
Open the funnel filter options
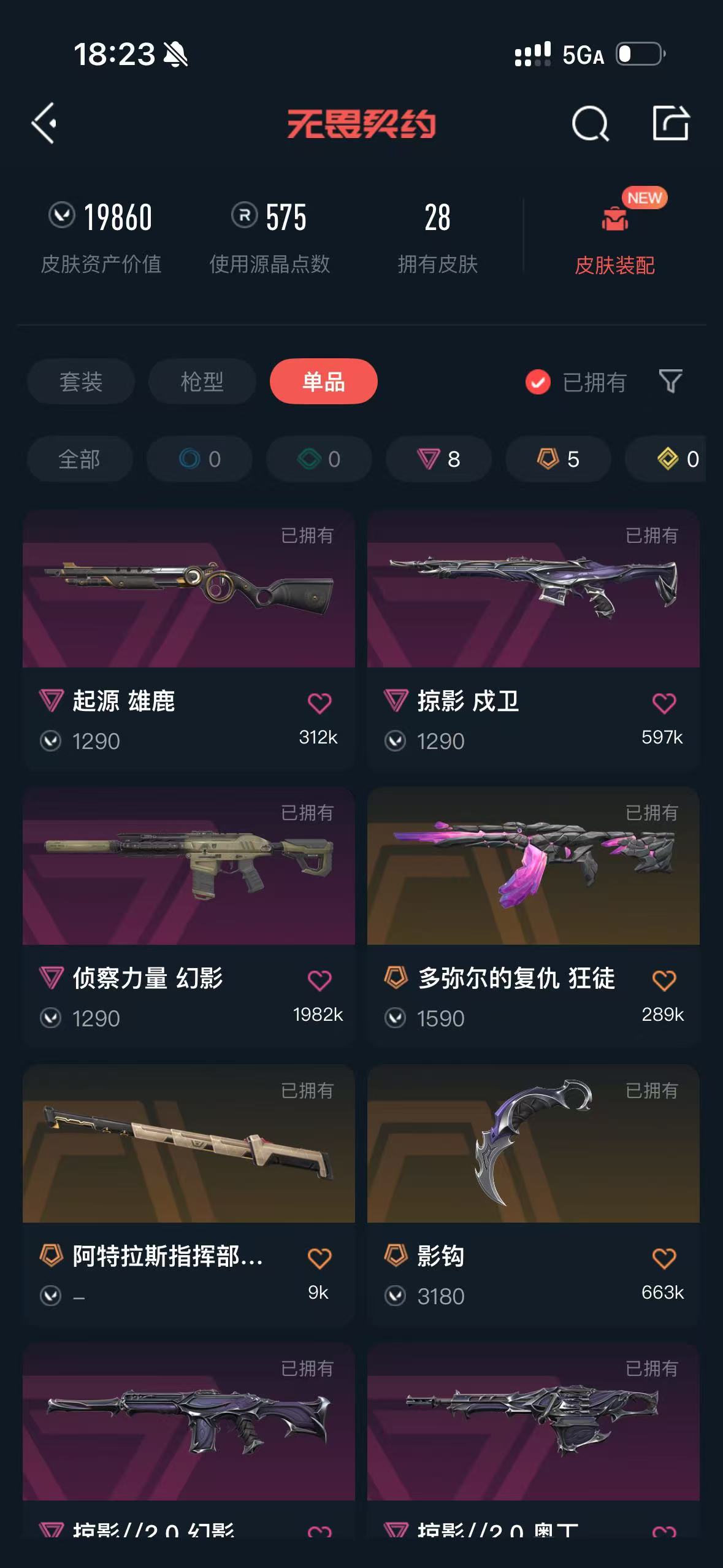(670, 382)
